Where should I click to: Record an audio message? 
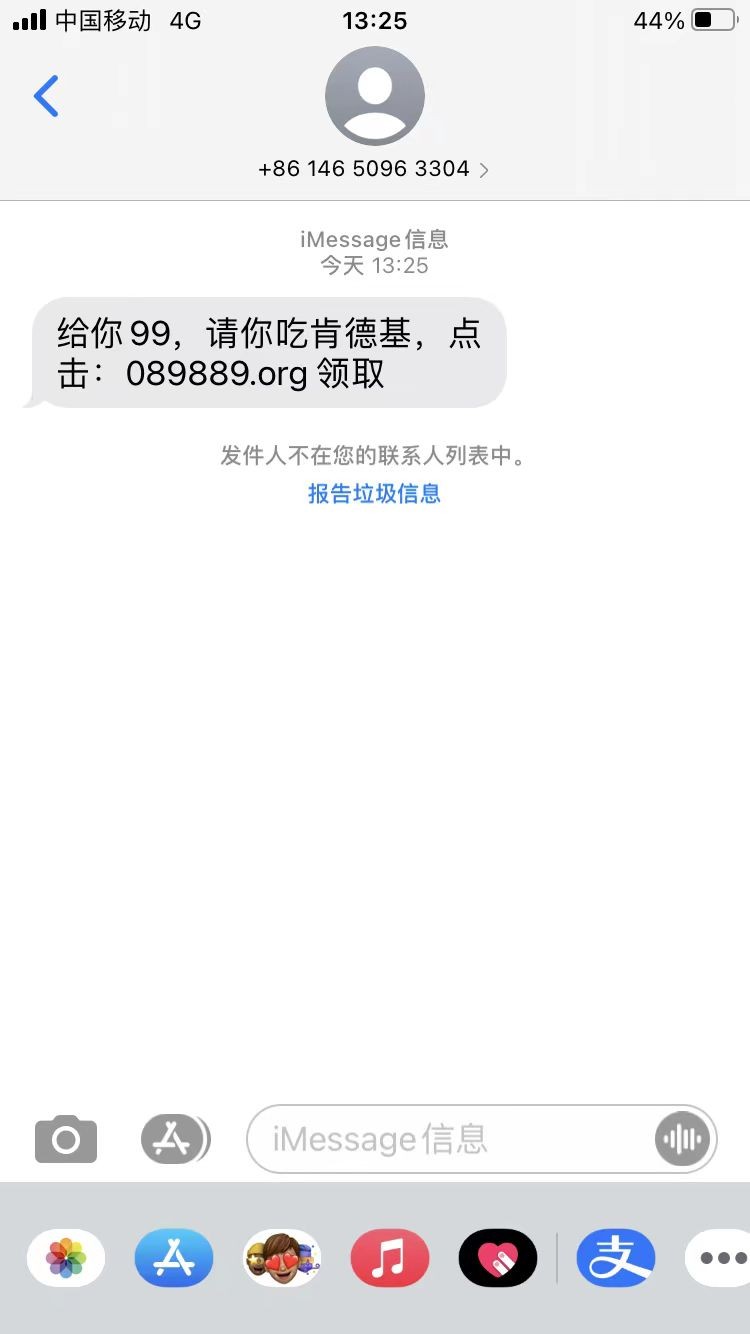(x=684, y=1139)
